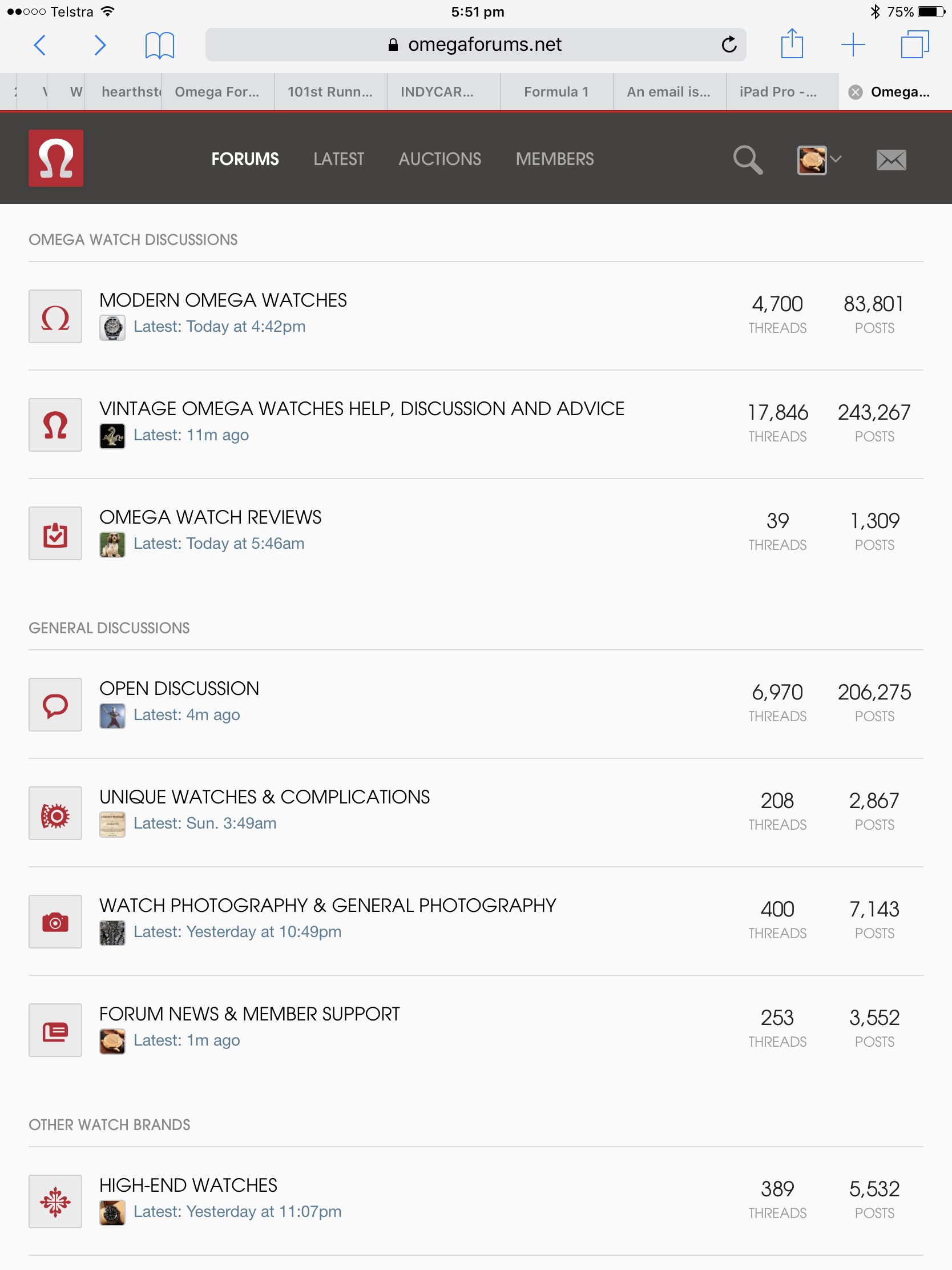The height and width of the screenshot is (1270, 952).
Task: Switch to the Formula 1 browser tab
Action: pyautogui.click(x=556, y=92)
